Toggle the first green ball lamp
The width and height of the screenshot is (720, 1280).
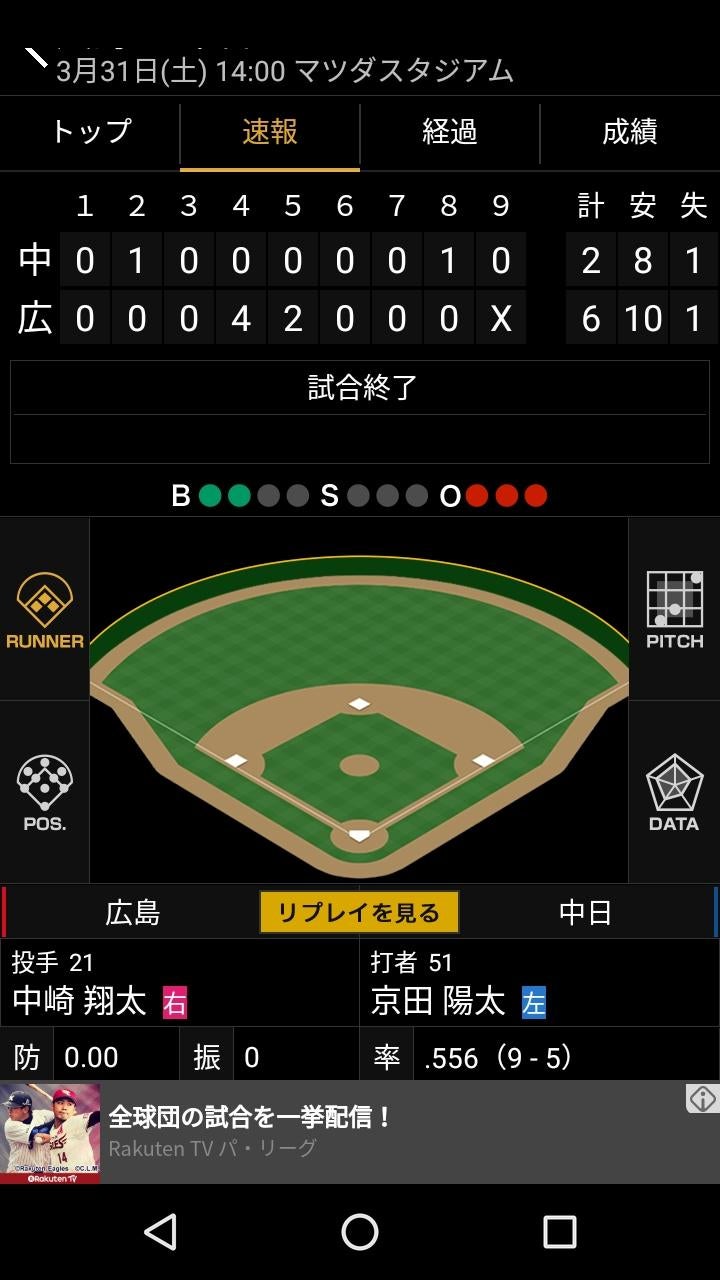pyautogui.click(x=211, y=495)
